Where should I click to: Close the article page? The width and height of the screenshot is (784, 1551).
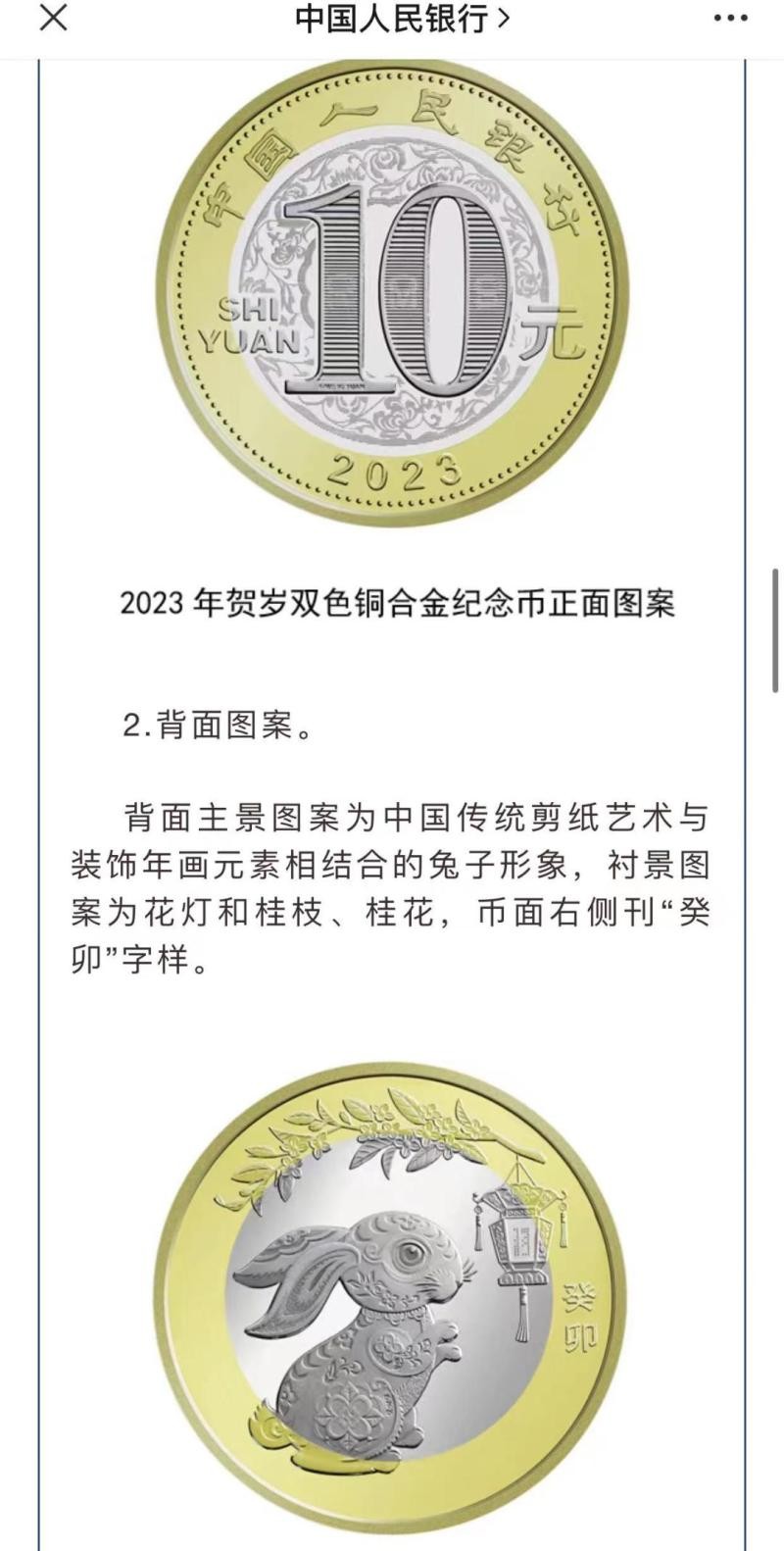(53, 19)
